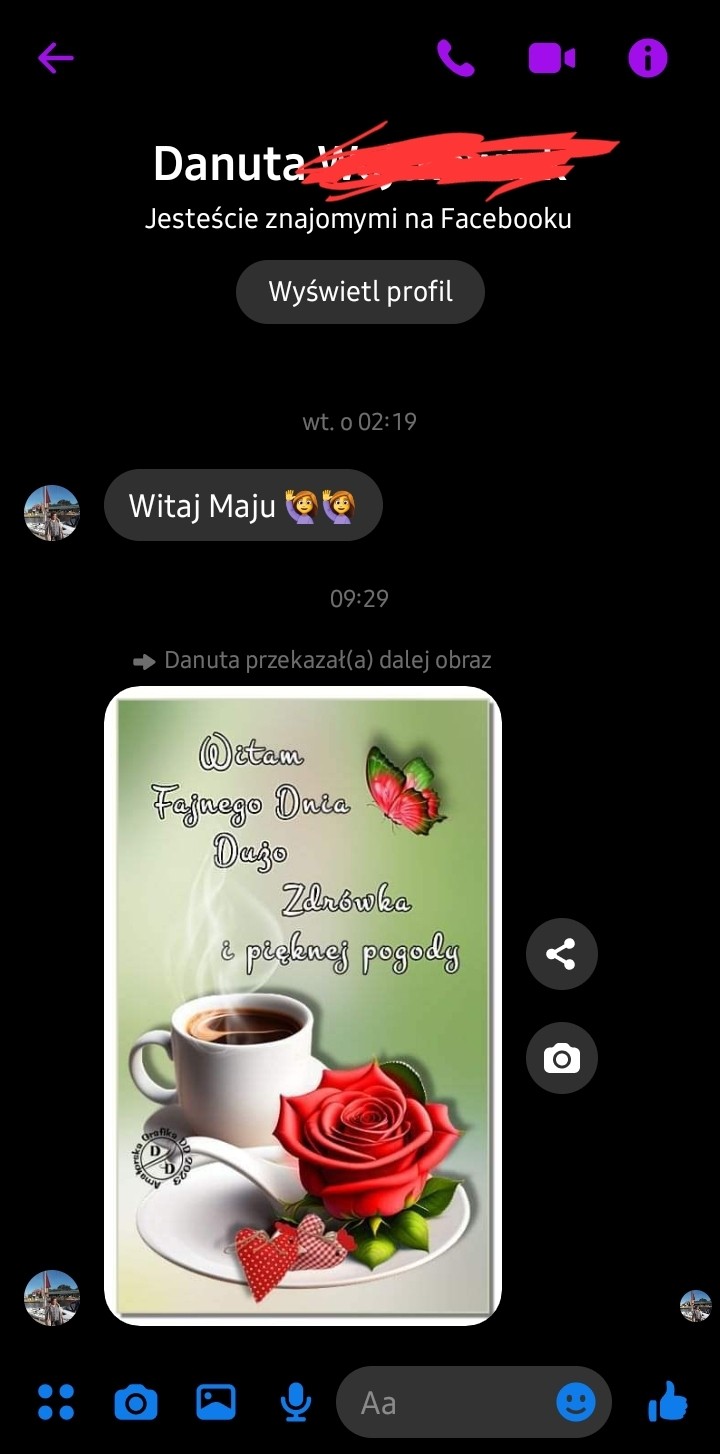Open the photo gallery picker
Screen dimensions: 720x1454
click(x=216, y=1402)
